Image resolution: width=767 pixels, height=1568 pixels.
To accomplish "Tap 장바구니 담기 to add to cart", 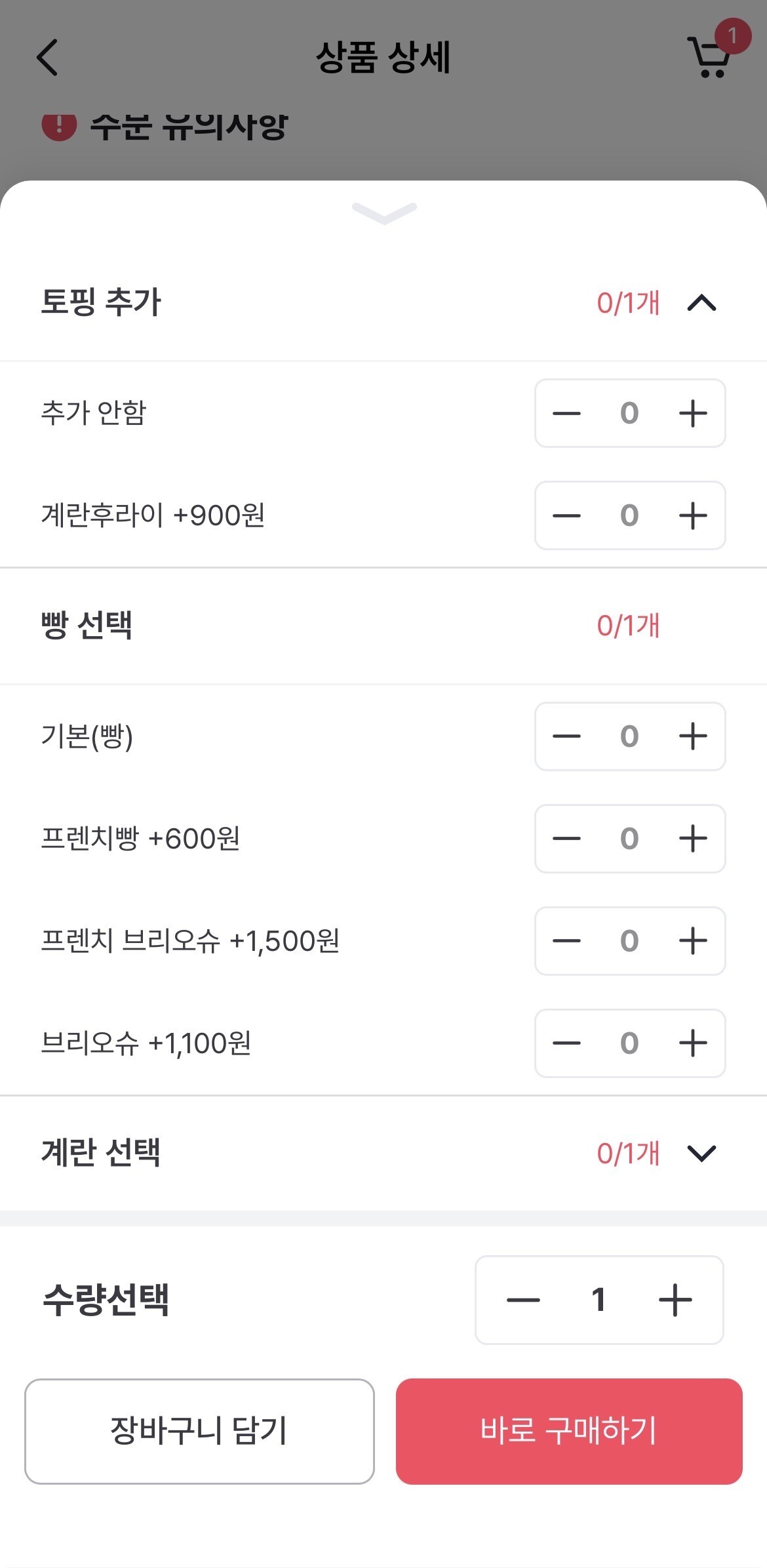I will pyautogui.click(x=199, y=1431).
